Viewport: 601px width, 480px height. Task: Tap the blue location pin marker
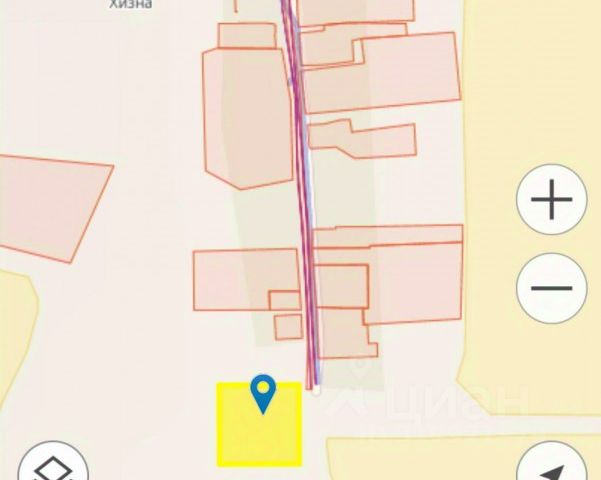click(263, 392)
